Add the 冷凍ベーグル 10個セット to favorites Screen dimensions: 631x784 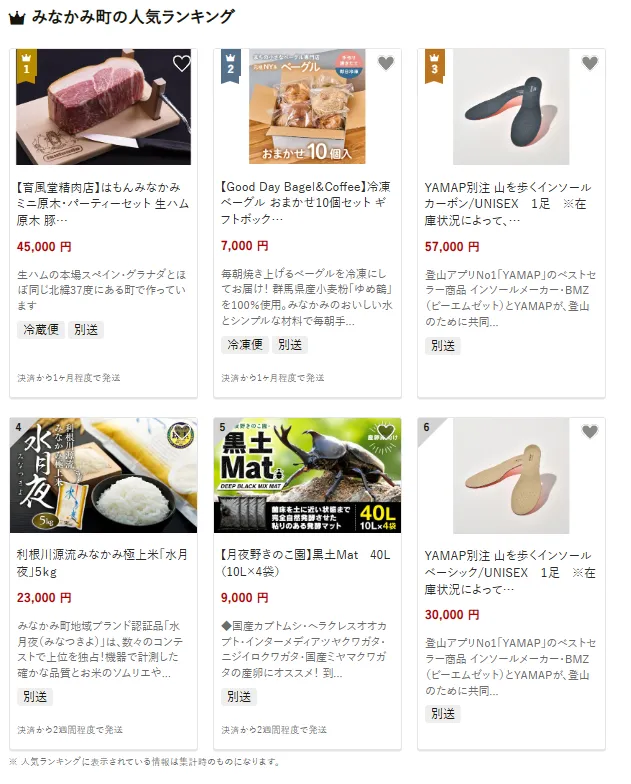386,64
